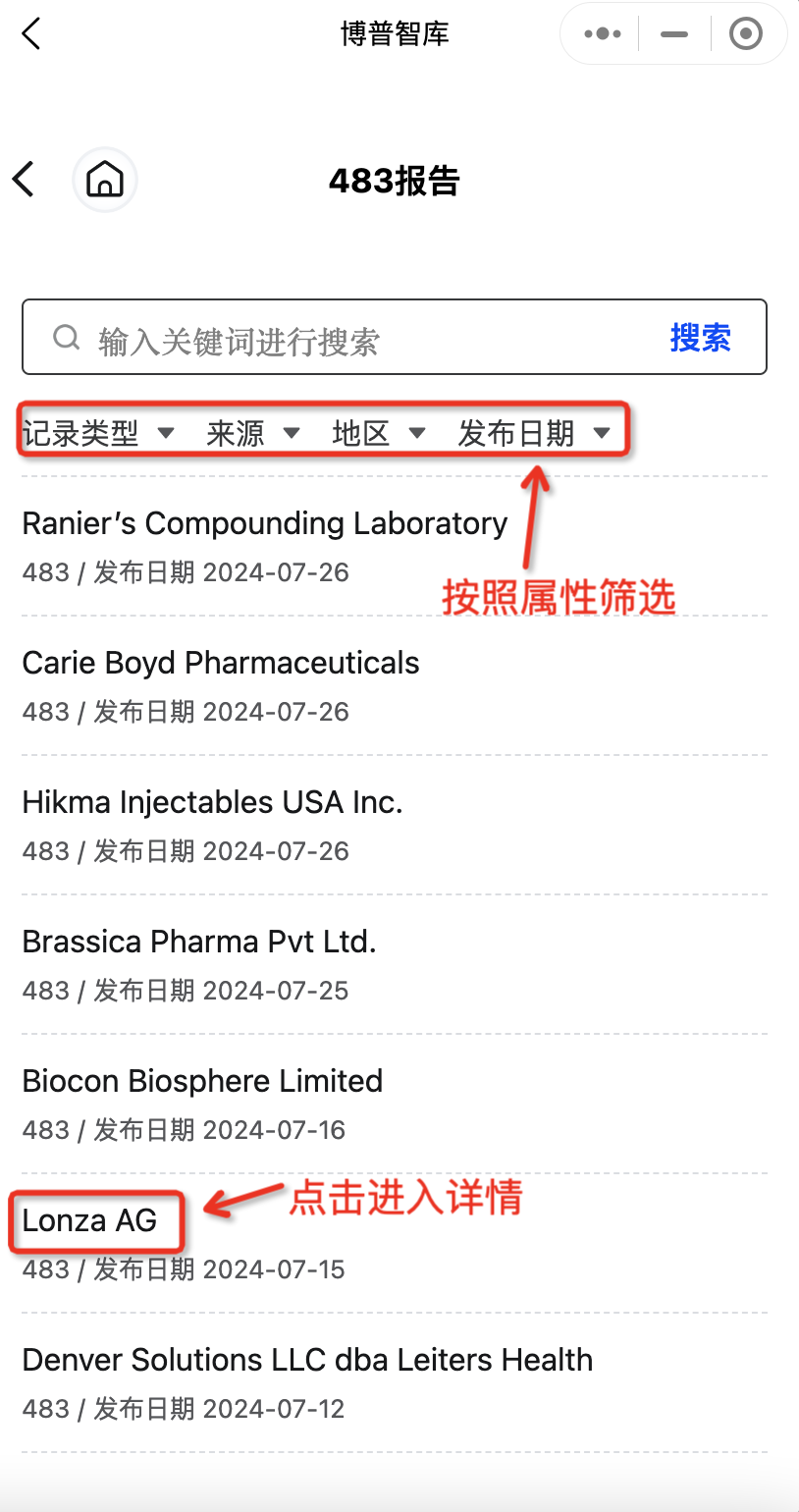
Task: Open Carie Boyd Pharmaceuticals report
Action: (x=395, y=685)
